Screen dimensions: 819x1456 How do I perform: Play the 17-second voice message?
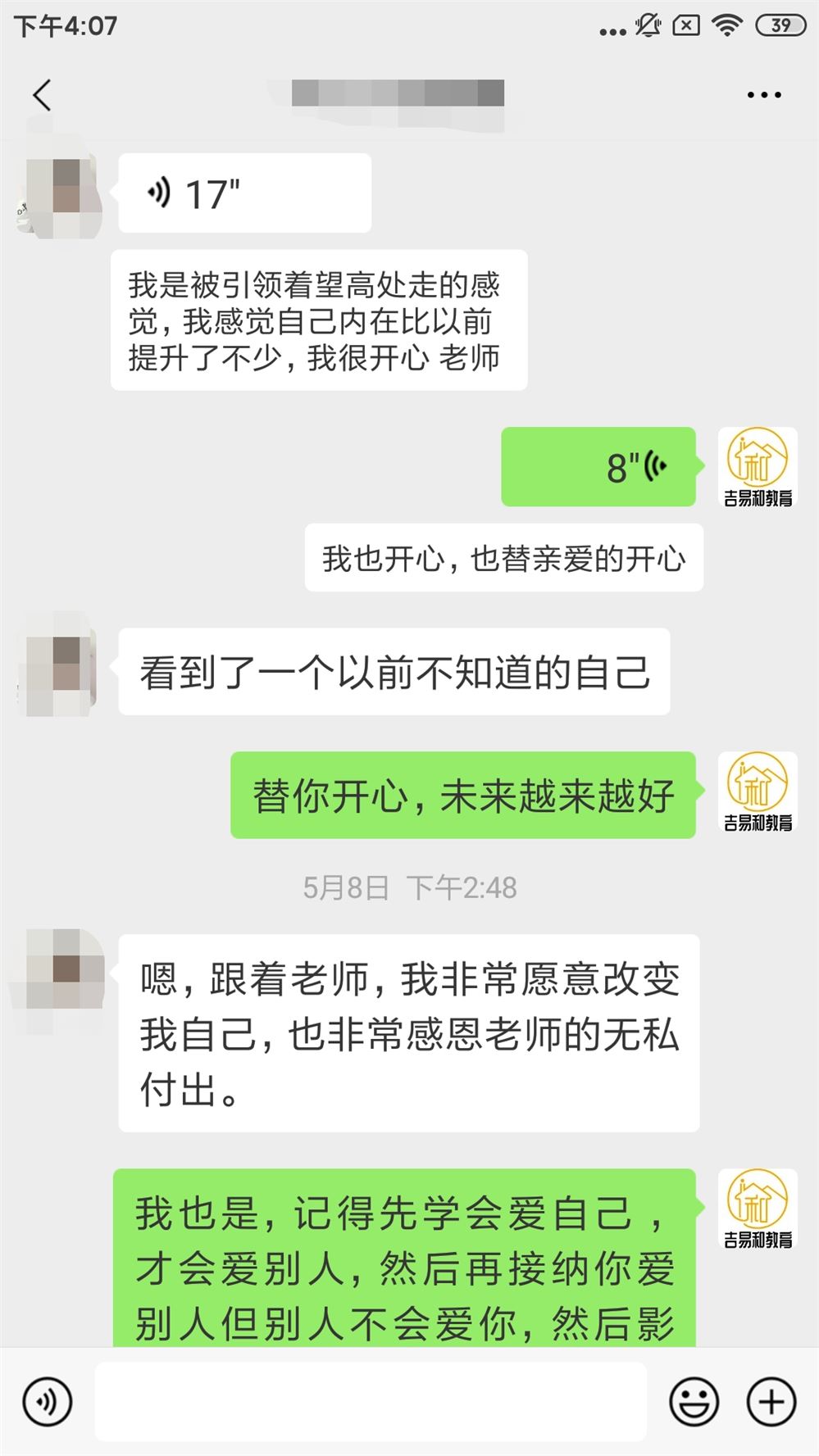[x=244, y=193]
